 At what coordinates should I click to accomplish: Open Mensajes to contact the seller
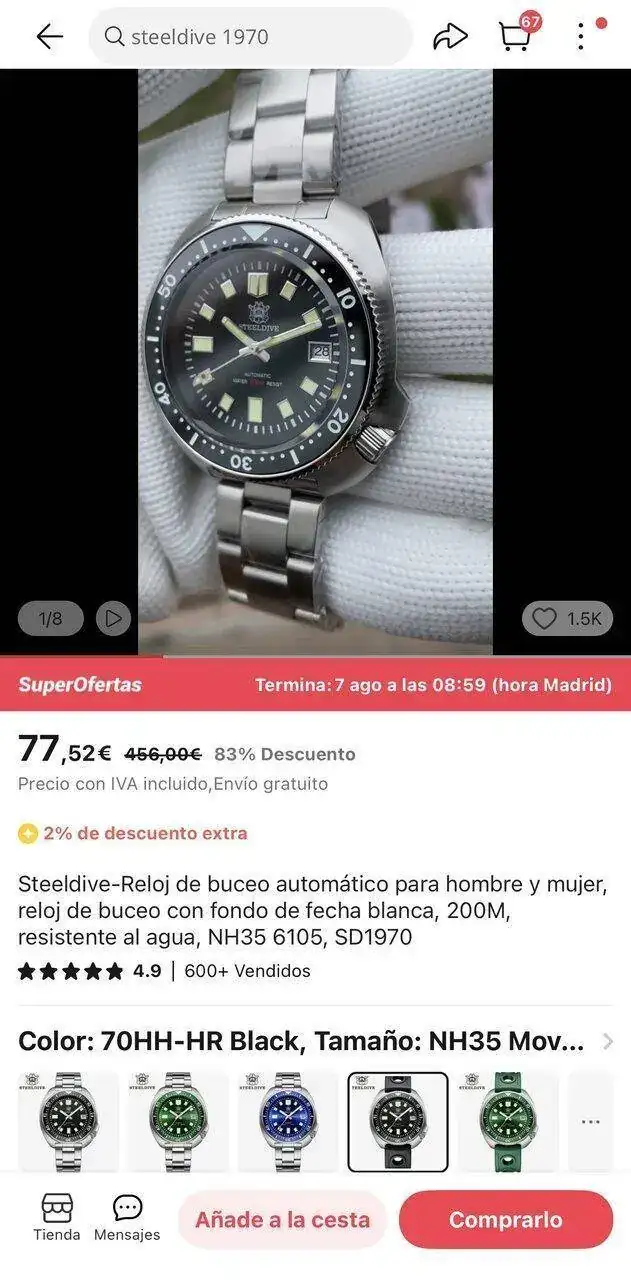tap(127, 1219)
